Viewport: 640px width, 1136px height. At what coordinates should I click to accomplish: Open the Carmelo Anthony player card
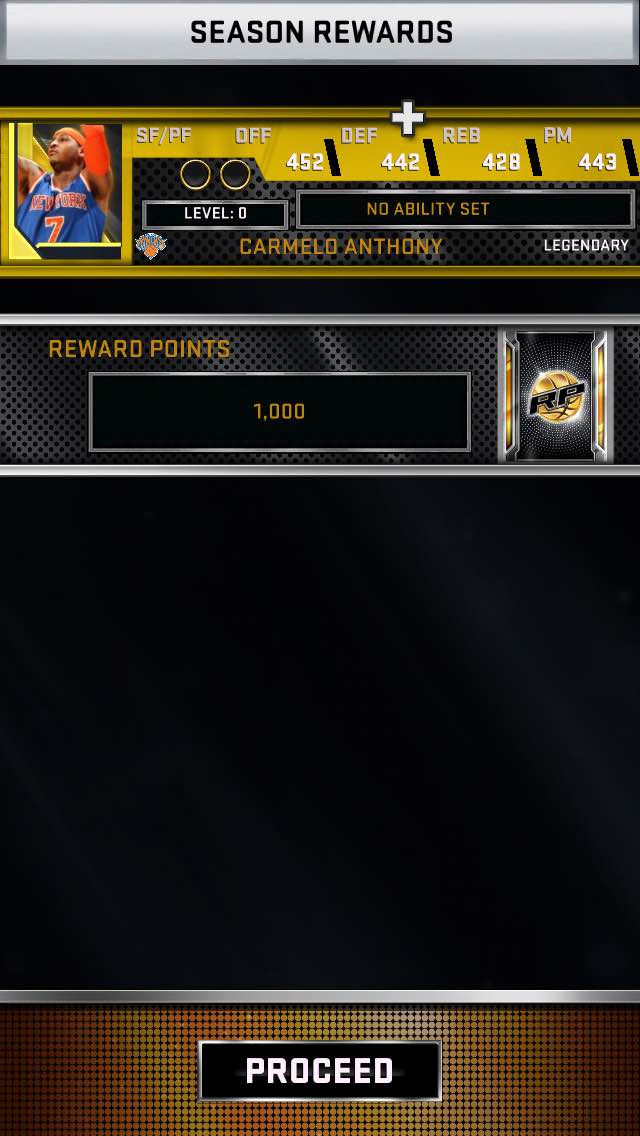click(x=68, y=190)
